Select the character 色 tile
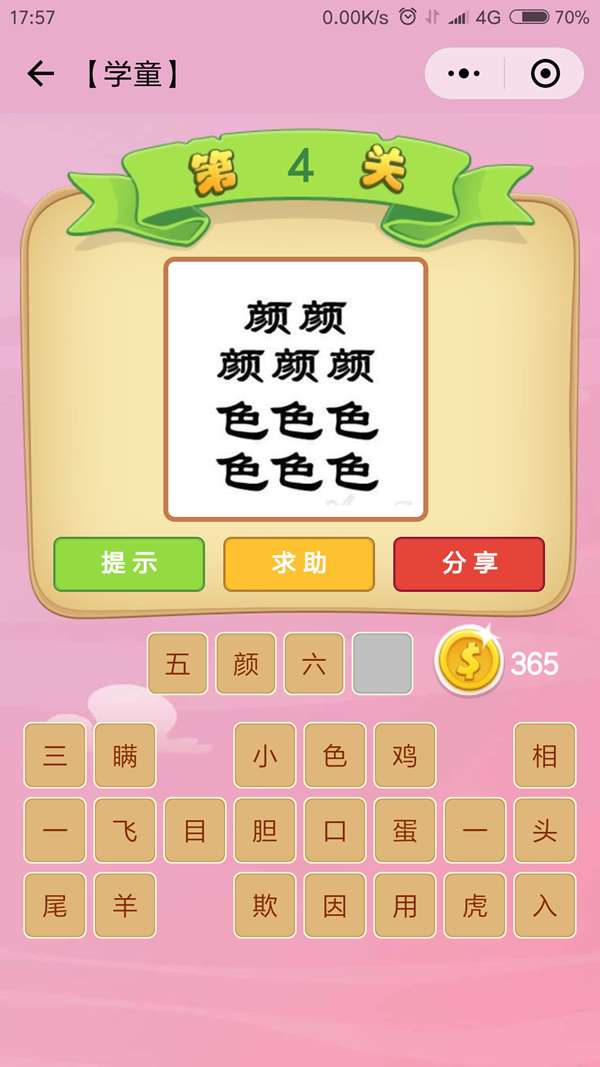The height and width of the screenshot is (1067, 600). pyautogui.click(x=335, y=756)
